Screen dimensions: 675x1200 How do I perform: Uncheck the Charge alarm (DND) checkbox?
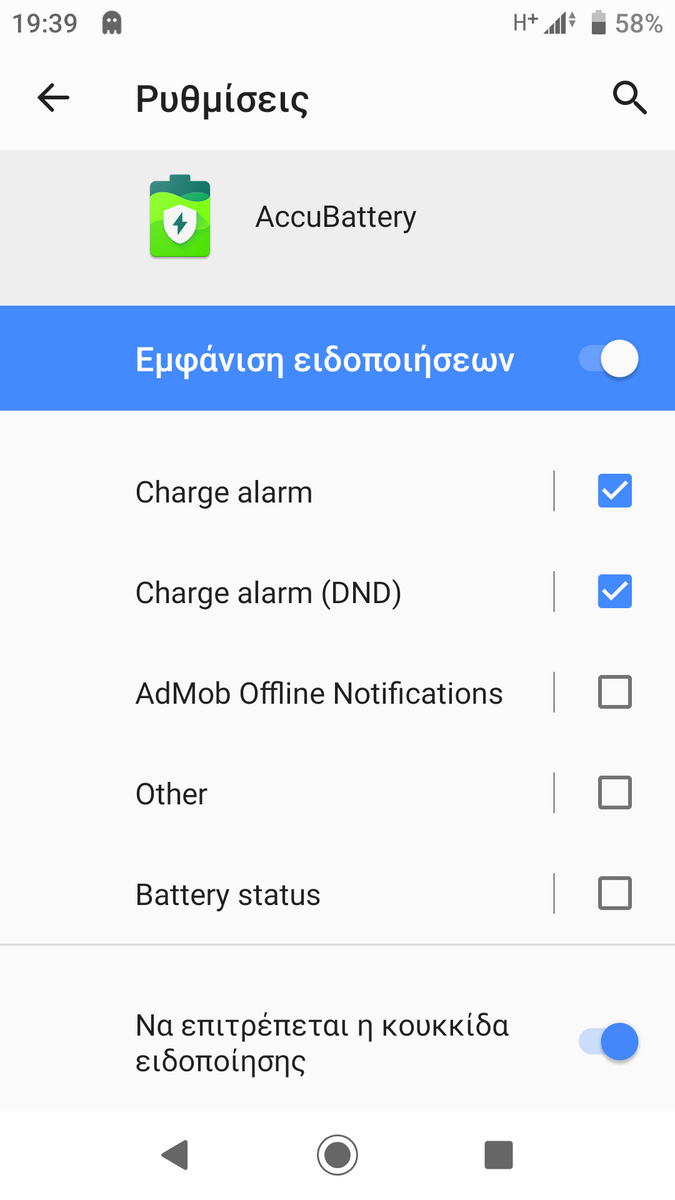pyautogui.click(x=615, y=591)
